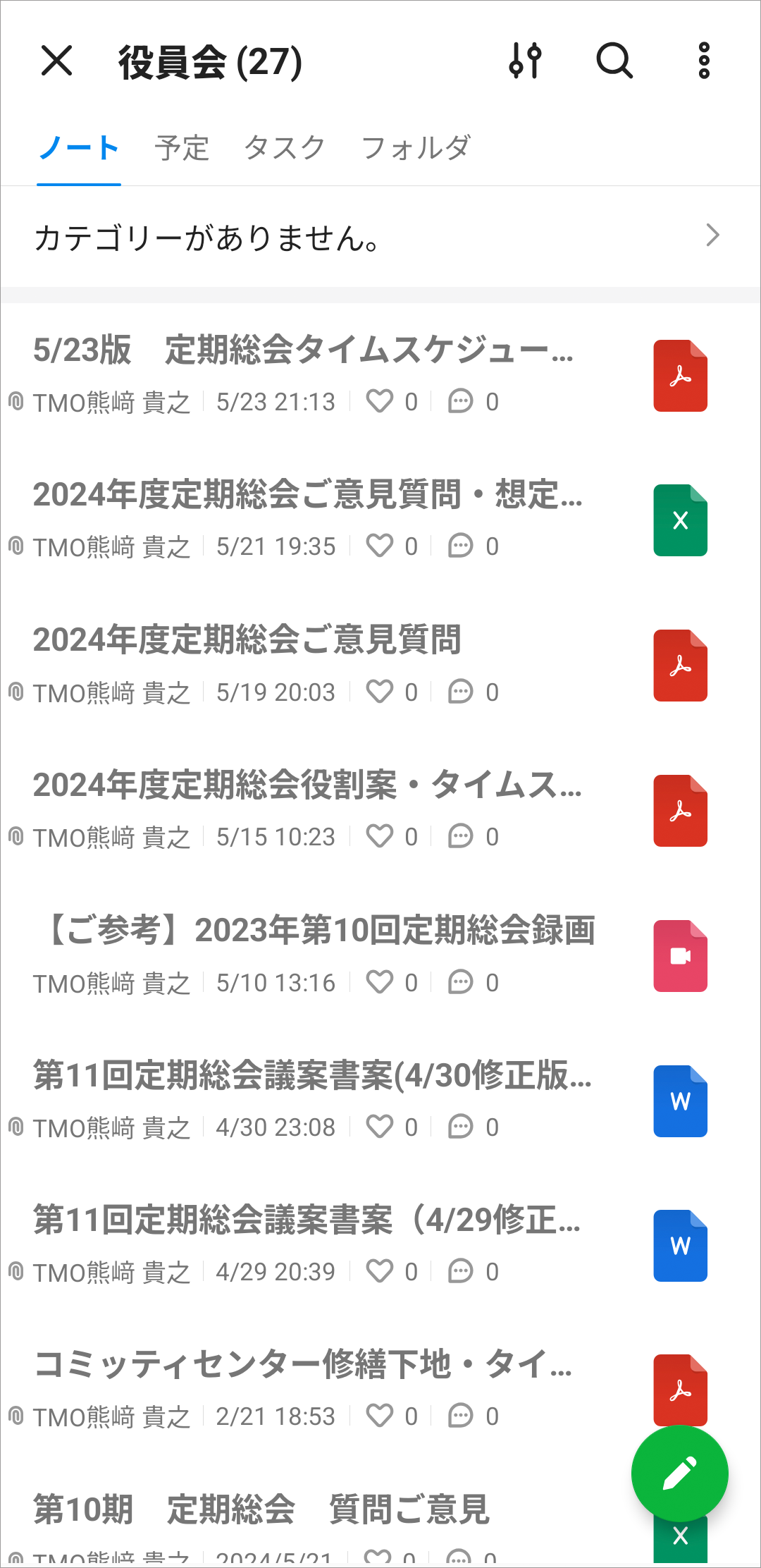Open the three-dot overflow menu
This screenshot has width=761, height=1568.
(x=703, y=61)
